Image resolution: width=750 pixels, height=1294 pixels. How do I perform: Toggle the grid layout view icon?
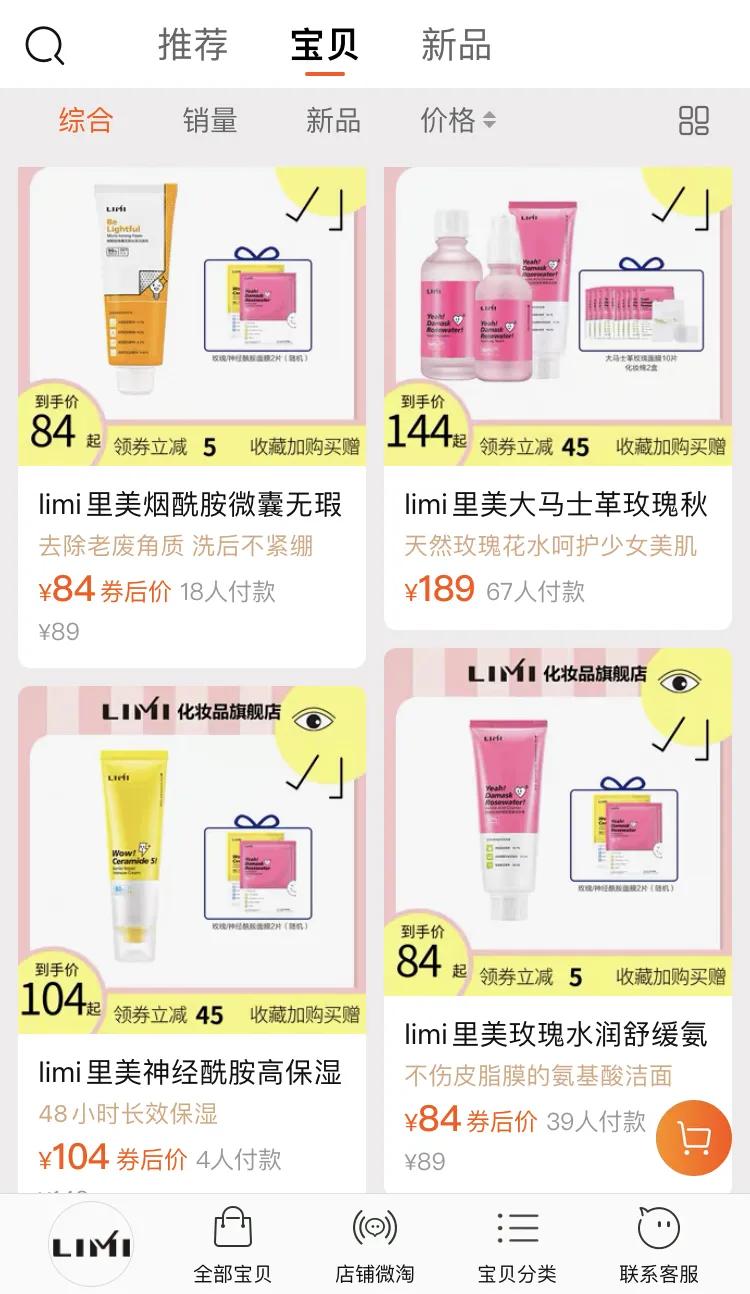(693, 121)
